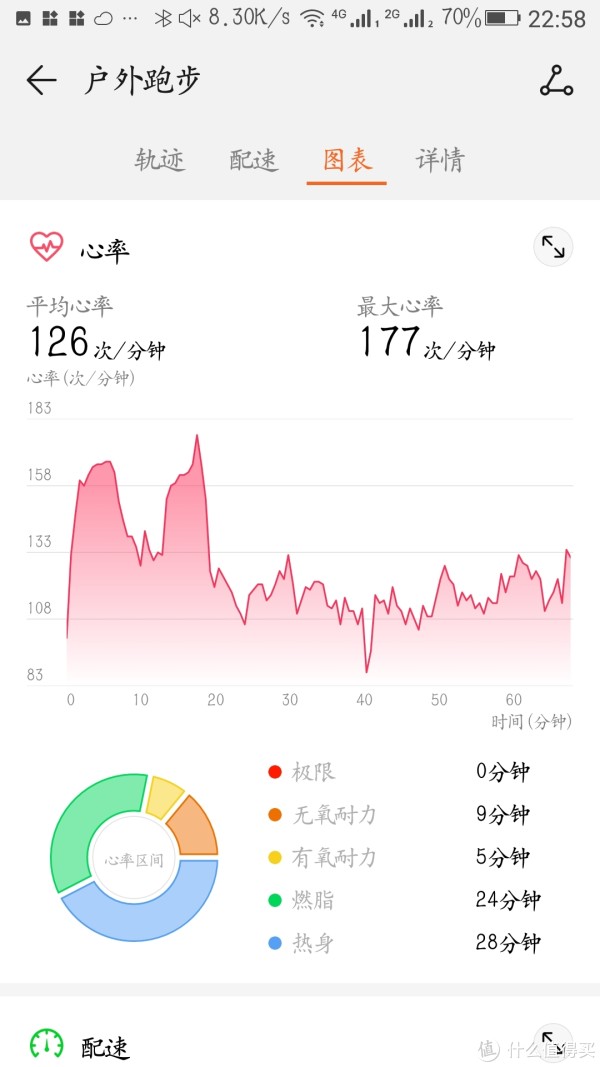Open the 详情 tab

tap(440, 160)
